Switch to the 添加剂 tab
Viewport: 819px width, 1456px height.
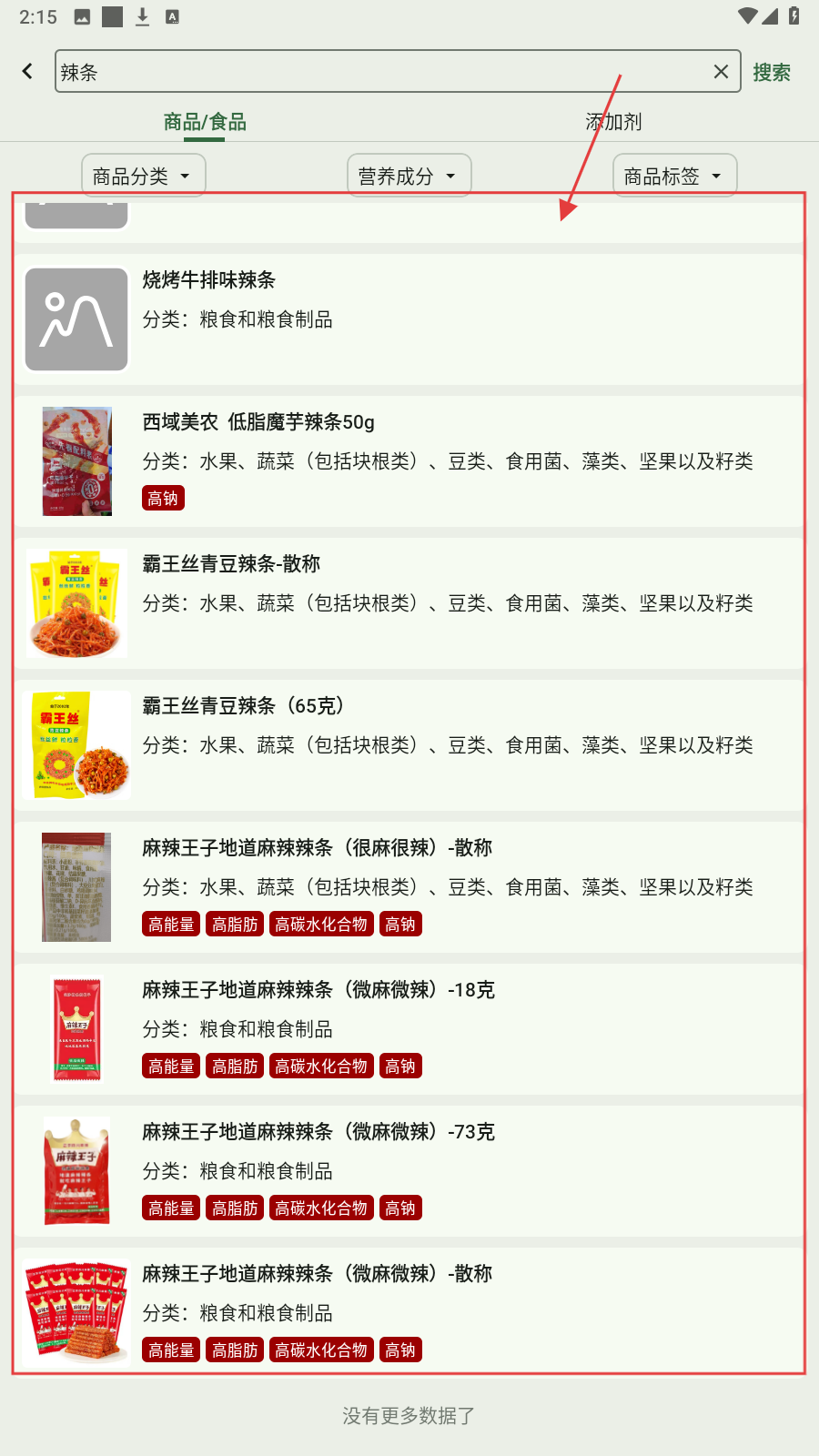pos(613,122)
